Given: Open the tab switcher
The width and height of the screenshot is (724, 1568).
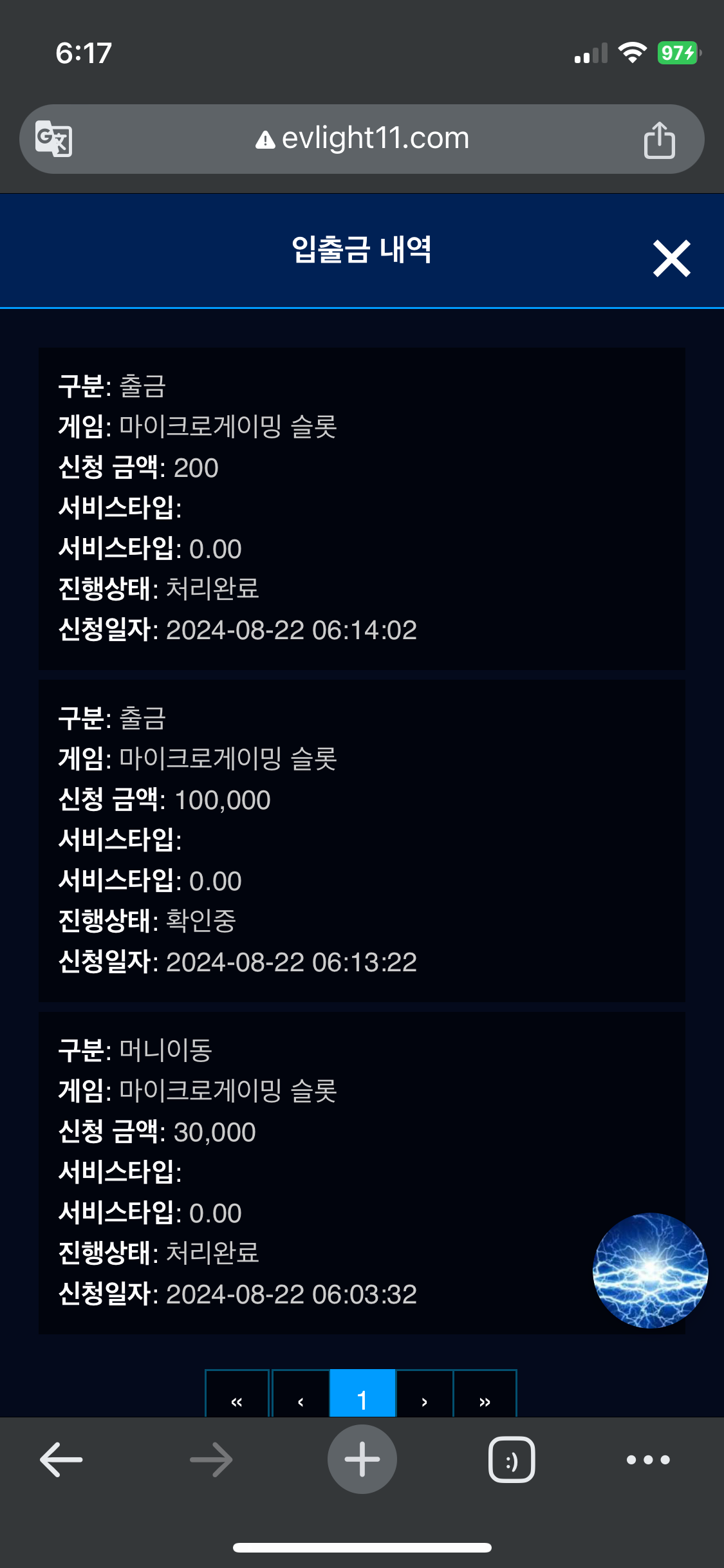Looking at the screenshot, I should (x=512, y=1459).
